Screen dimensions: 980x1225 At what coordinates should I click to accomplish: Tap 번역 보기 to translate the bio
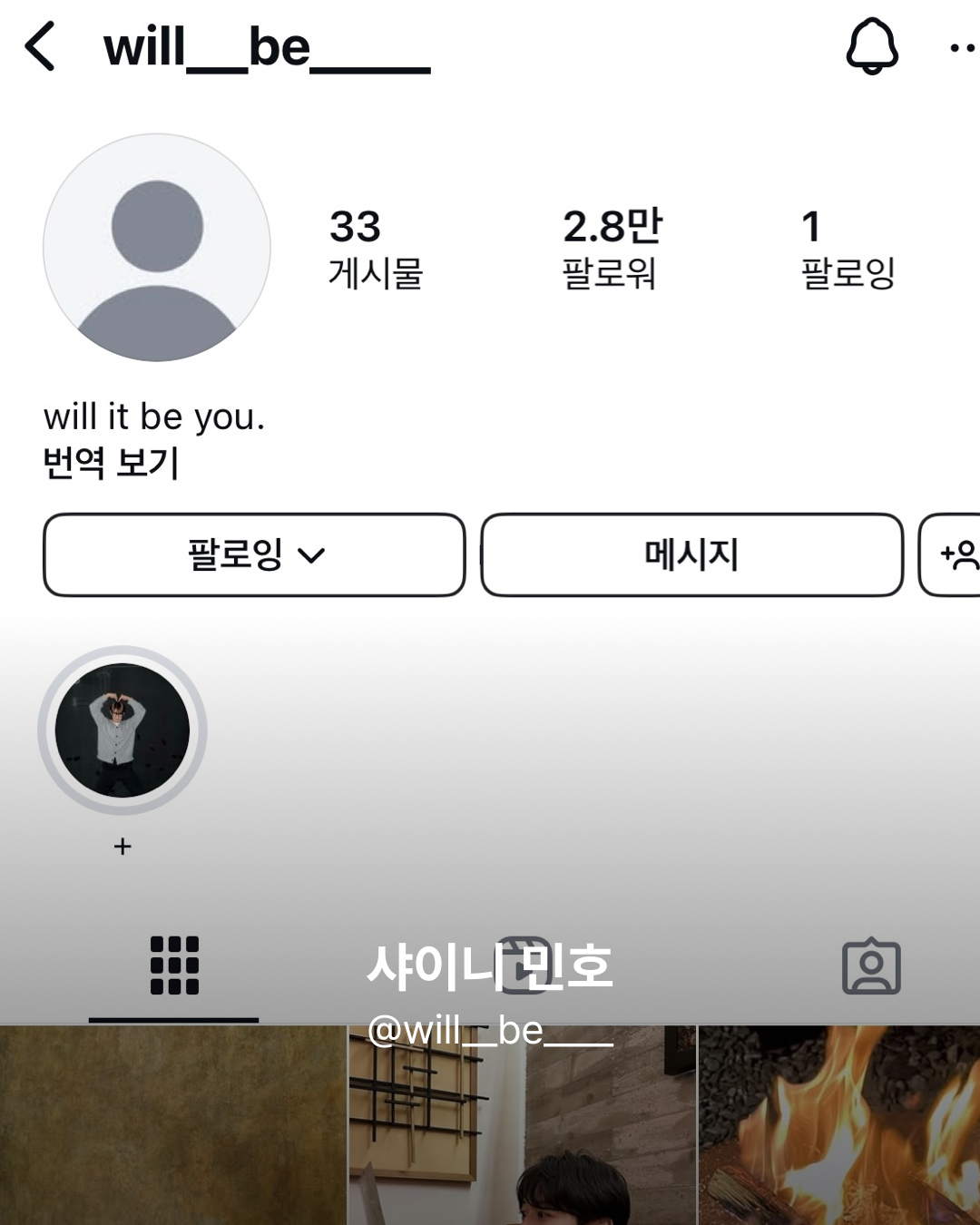111,463
